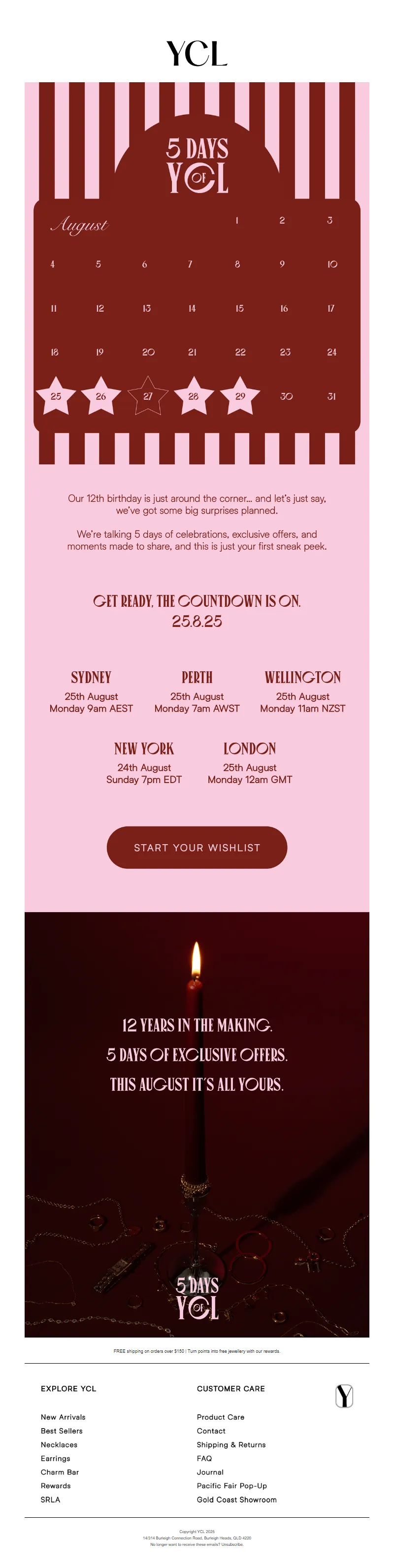Browse Necklaces from the footer

tap(59, 1444)
